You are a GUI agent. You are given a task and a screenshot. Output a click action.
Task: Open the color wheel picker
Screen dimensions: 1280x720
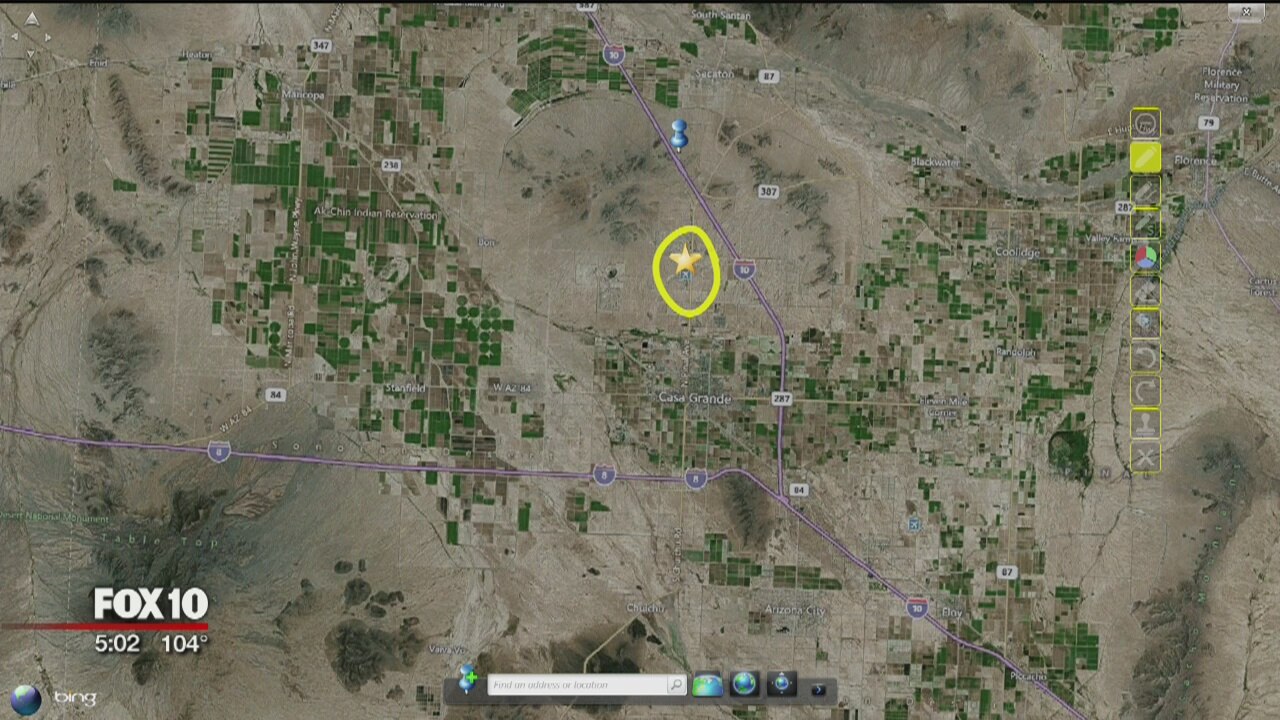(x=1145, y=257)
